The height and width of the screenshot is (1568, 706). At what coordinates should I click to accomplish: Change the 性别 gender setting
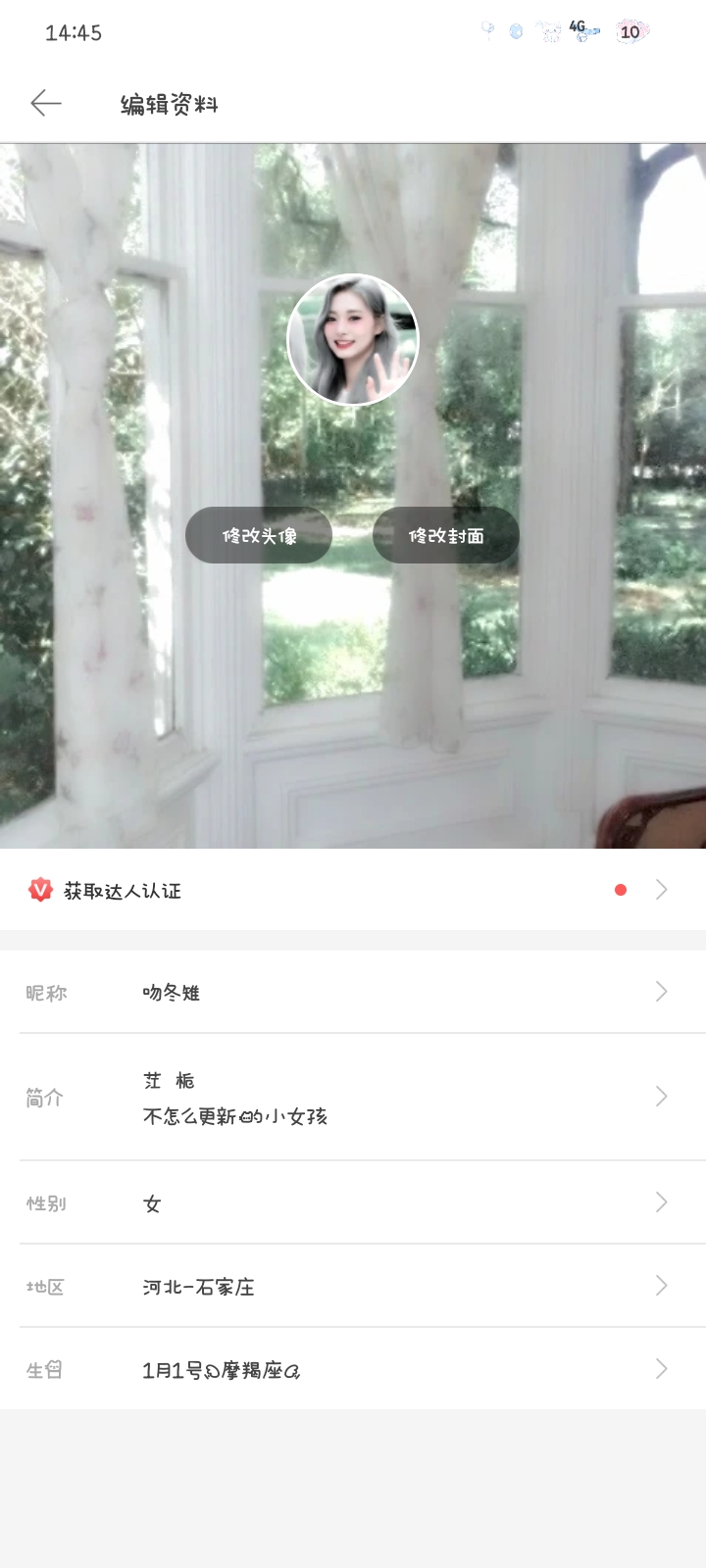(353, 1202)
